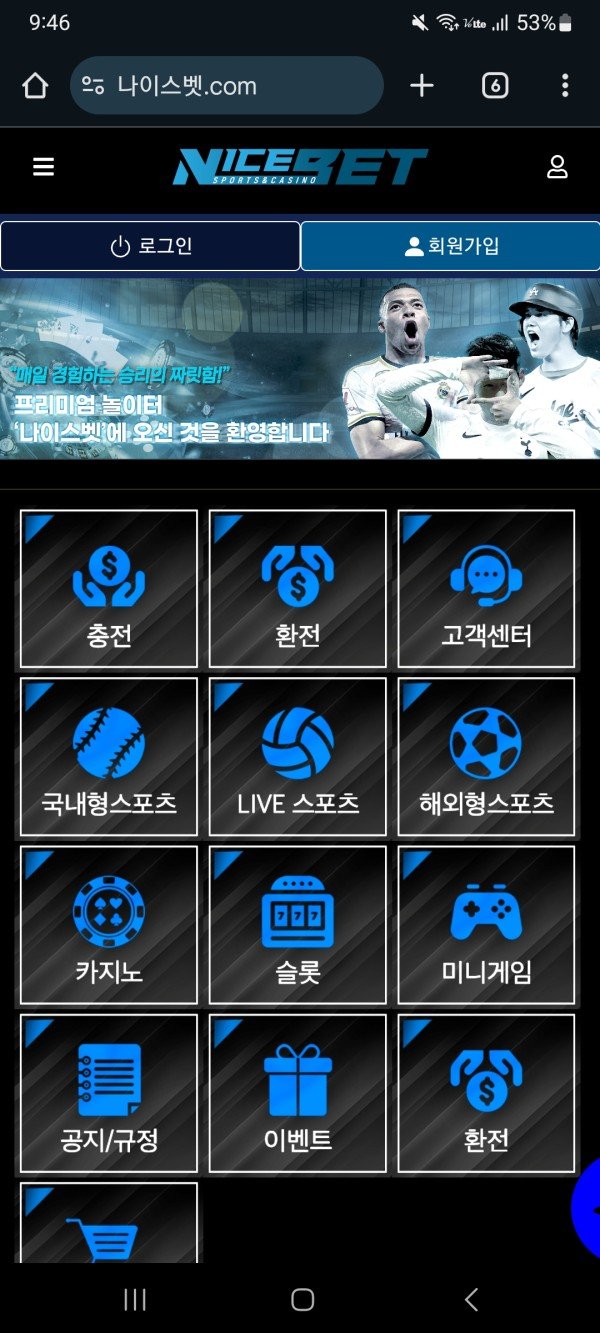Open the 고객센터 tile

(486, 589)
